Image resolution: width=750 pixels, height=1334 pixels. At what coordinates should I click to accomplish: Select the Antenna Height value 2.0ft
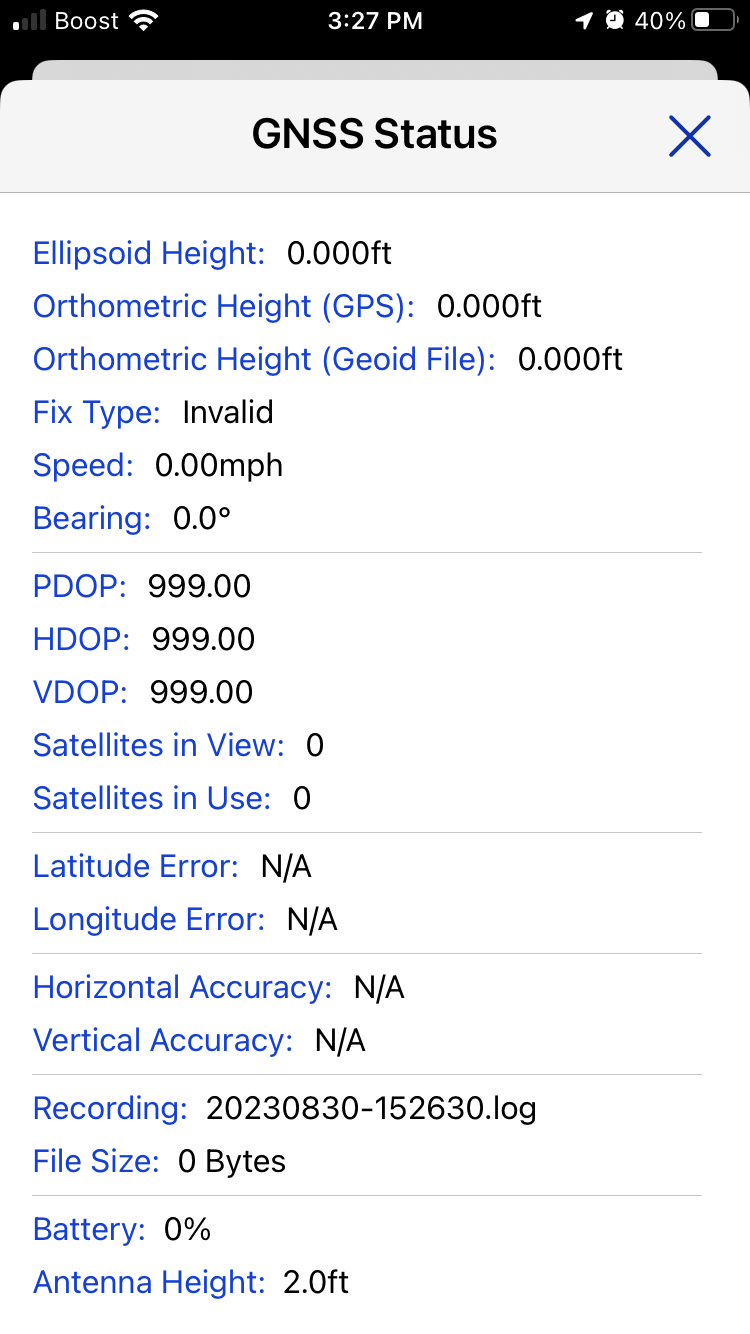(x=315, y=1281)
